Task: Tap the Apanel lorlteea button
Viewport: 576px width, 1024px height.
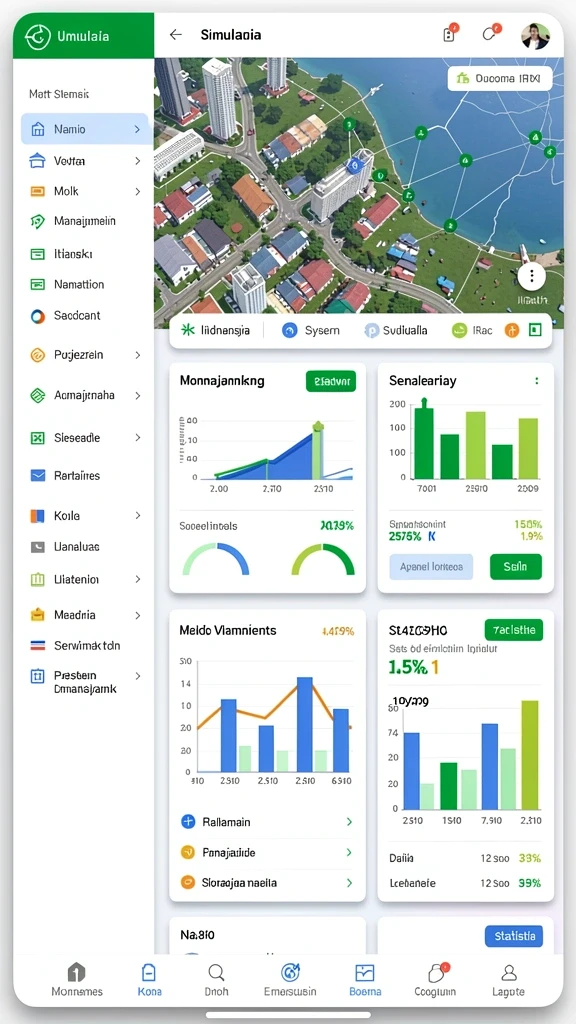Action: point(431,567)
